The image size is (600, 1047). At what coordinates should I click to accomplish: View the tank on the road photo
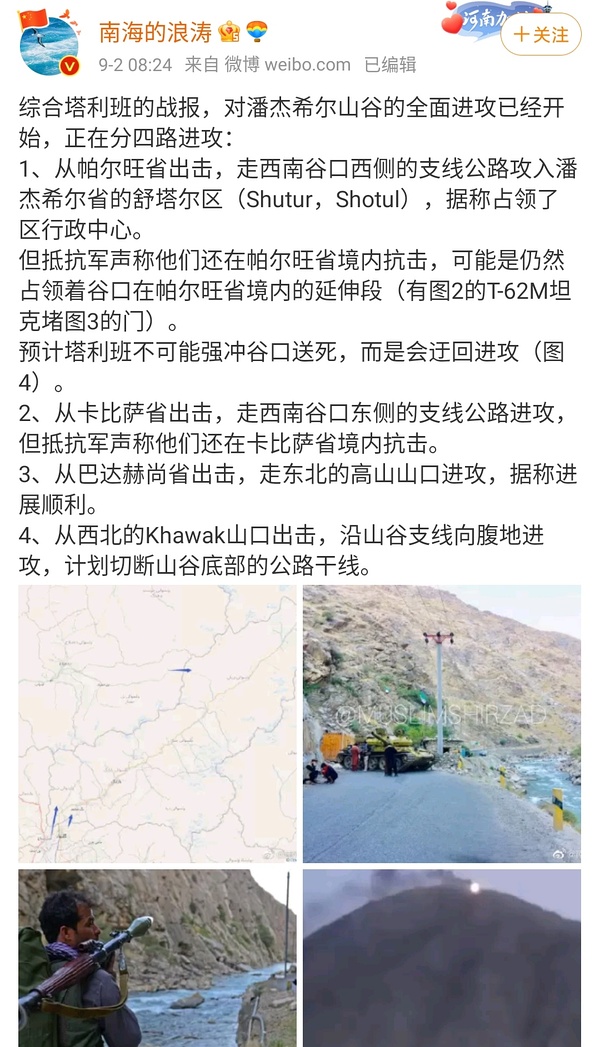point(441,723)
